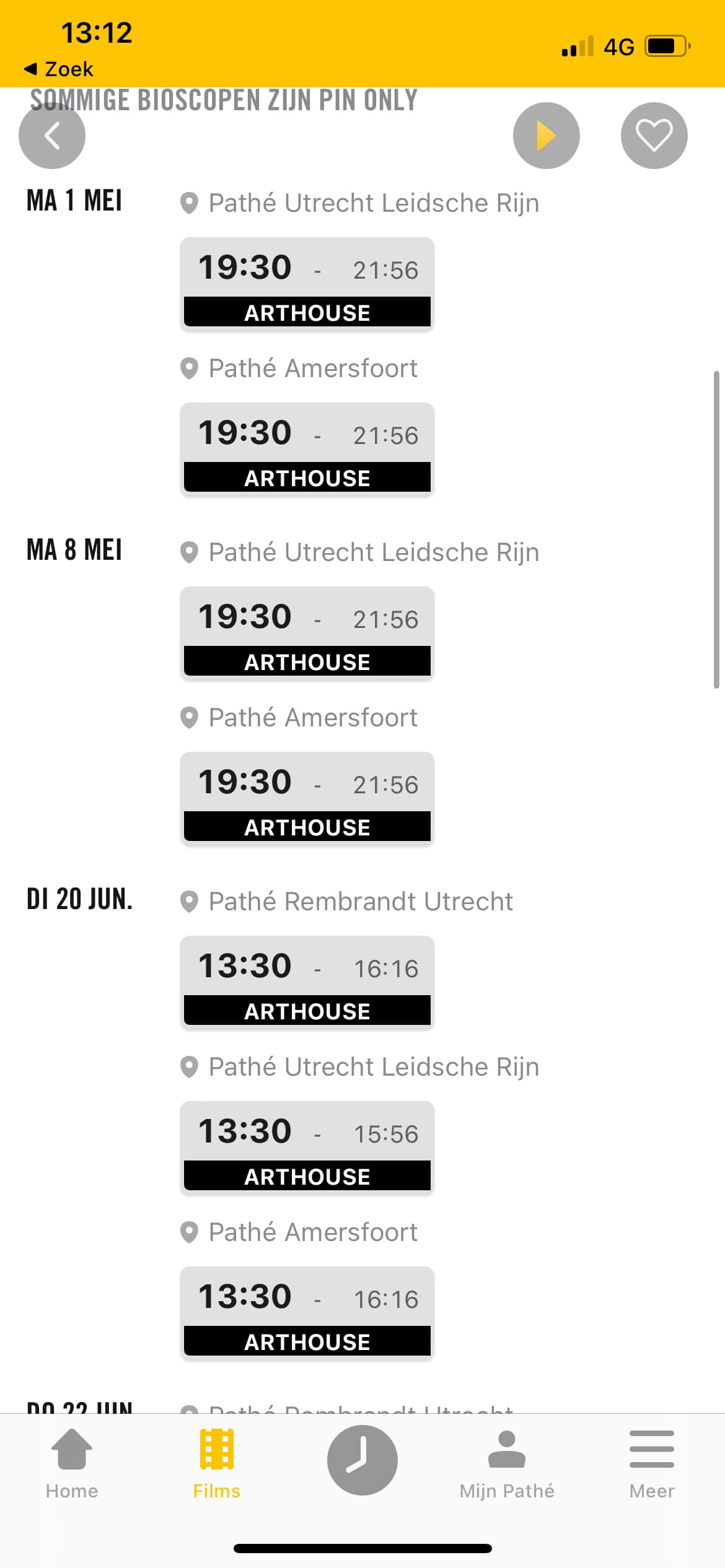This screenshot has height=1568, width=725.
Task: Go to Mijn Pathé tab
Action: 507,1464
